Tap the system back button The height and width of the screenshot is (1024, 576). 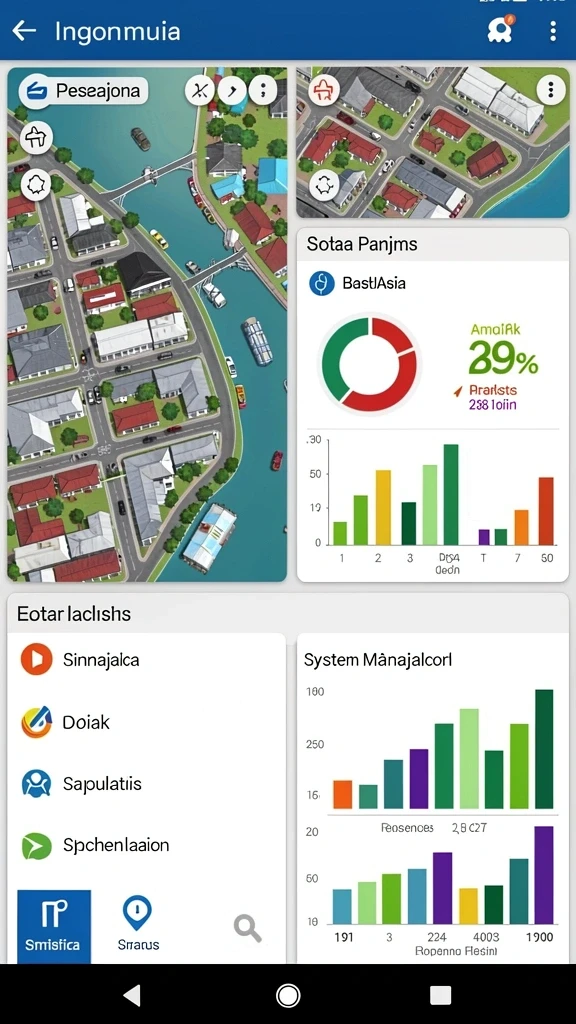tap(133, 995)
